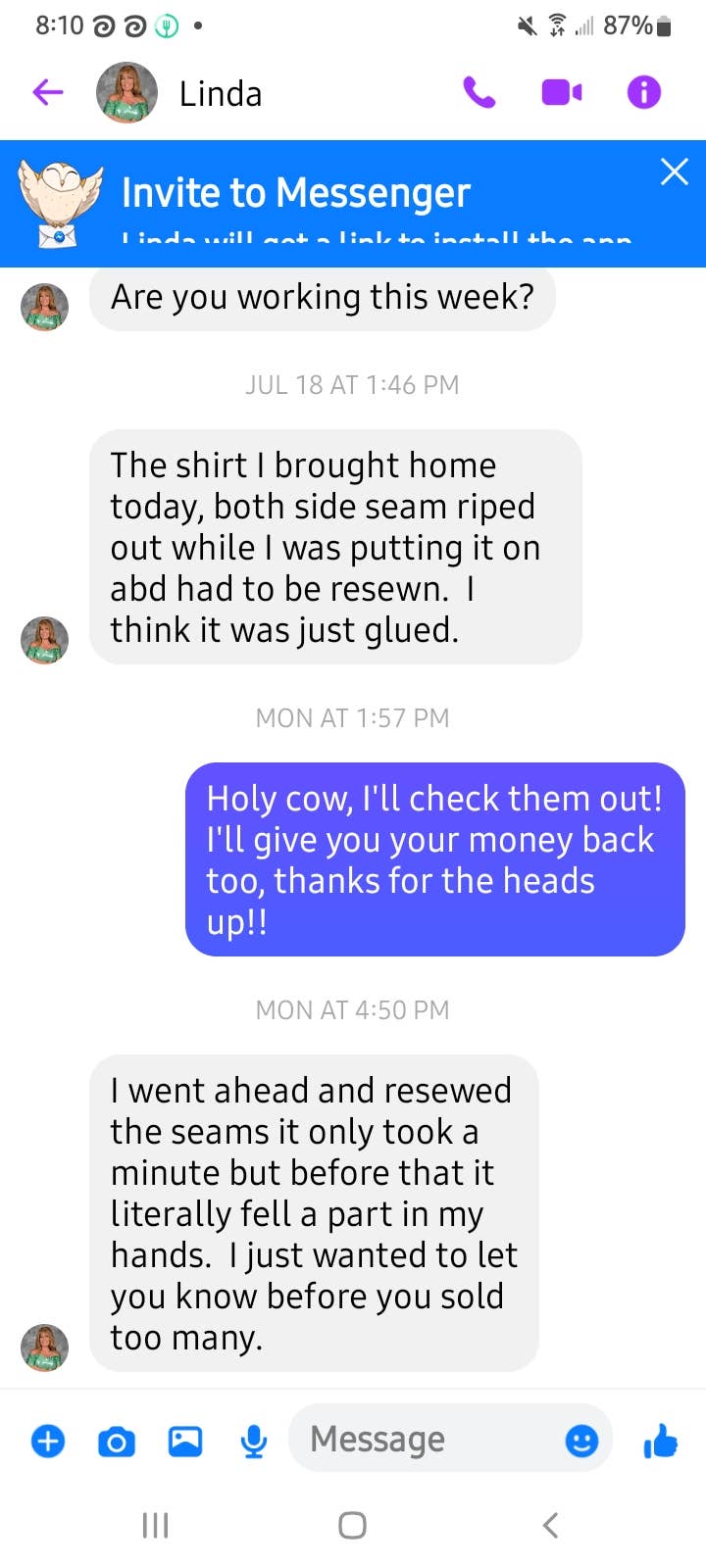Record a voice message with the microphone
The height and width of the screenshot is (1568, 706).
[254, 1441]
